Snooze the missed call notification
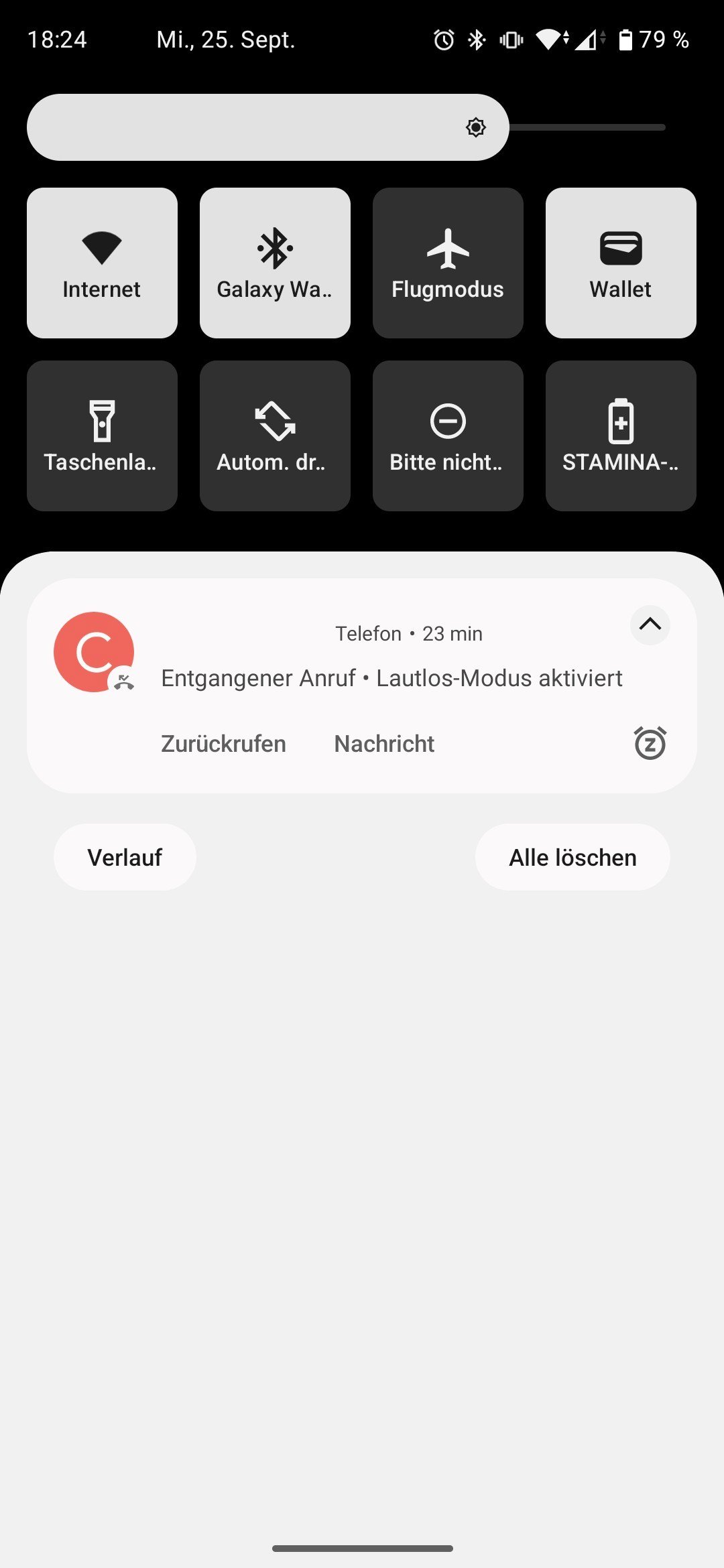This screenshot has height=1568, width=724. [650, 743]
